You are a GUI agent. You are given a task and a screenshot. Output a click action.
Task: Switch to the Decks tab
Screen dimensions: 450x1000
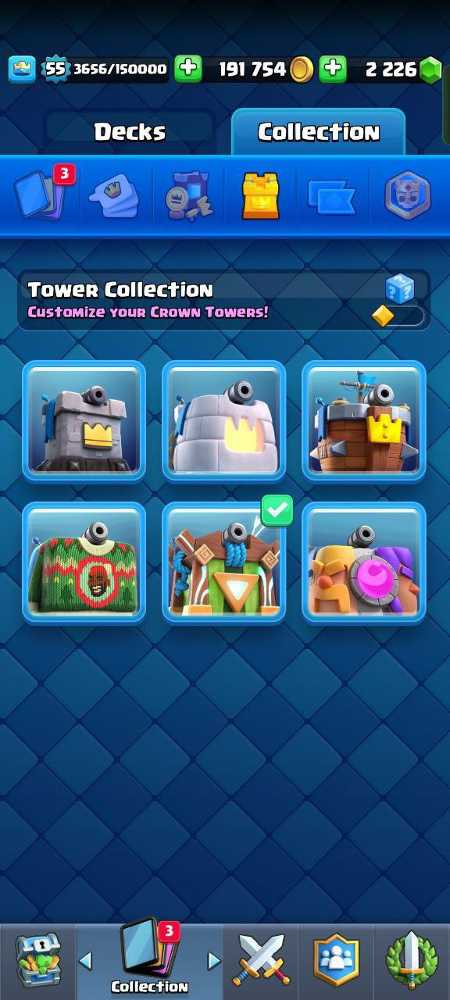[130, 132]
